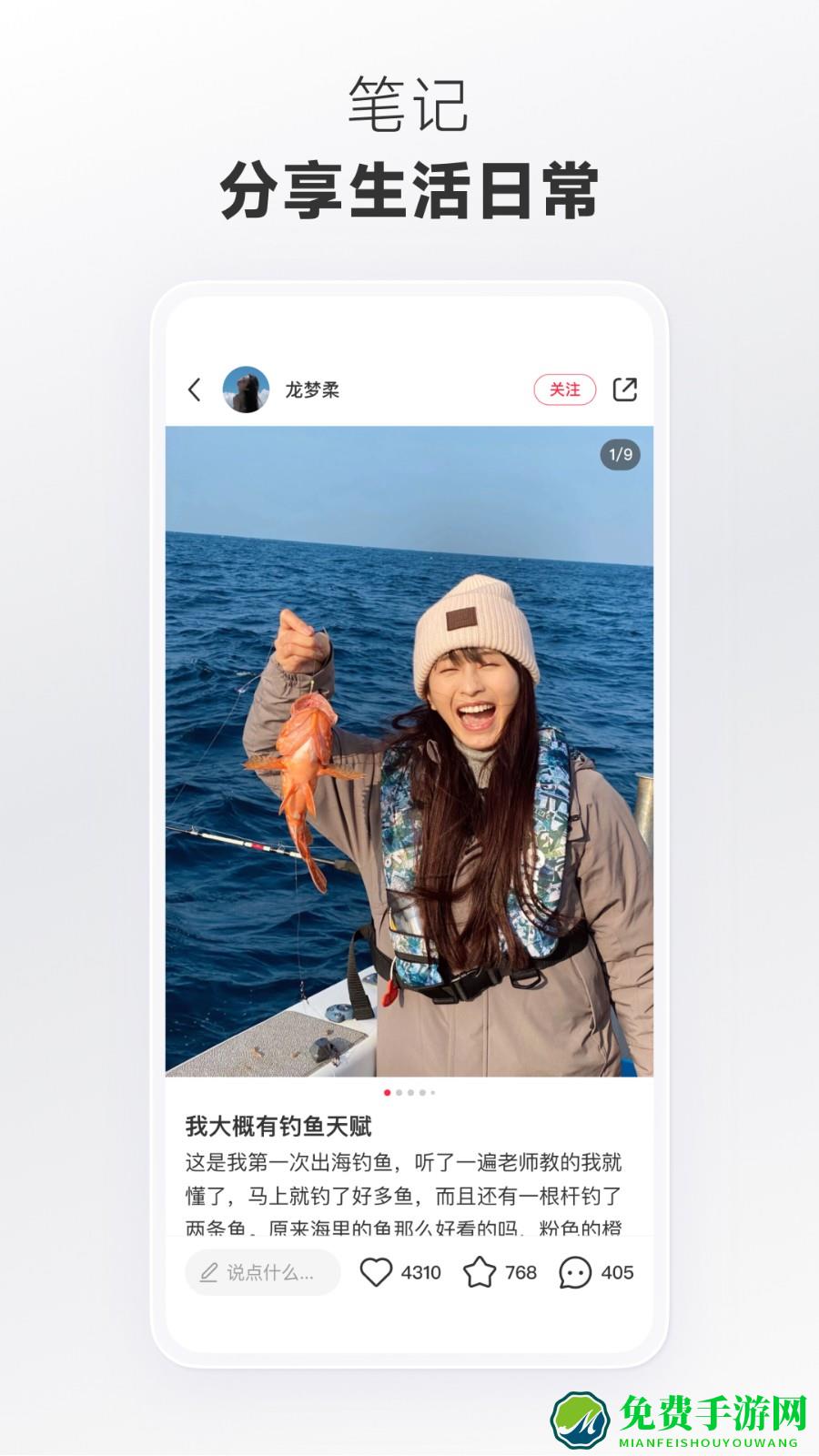Tap 龙梦柔's profile avatar

[x=244, y=388]
